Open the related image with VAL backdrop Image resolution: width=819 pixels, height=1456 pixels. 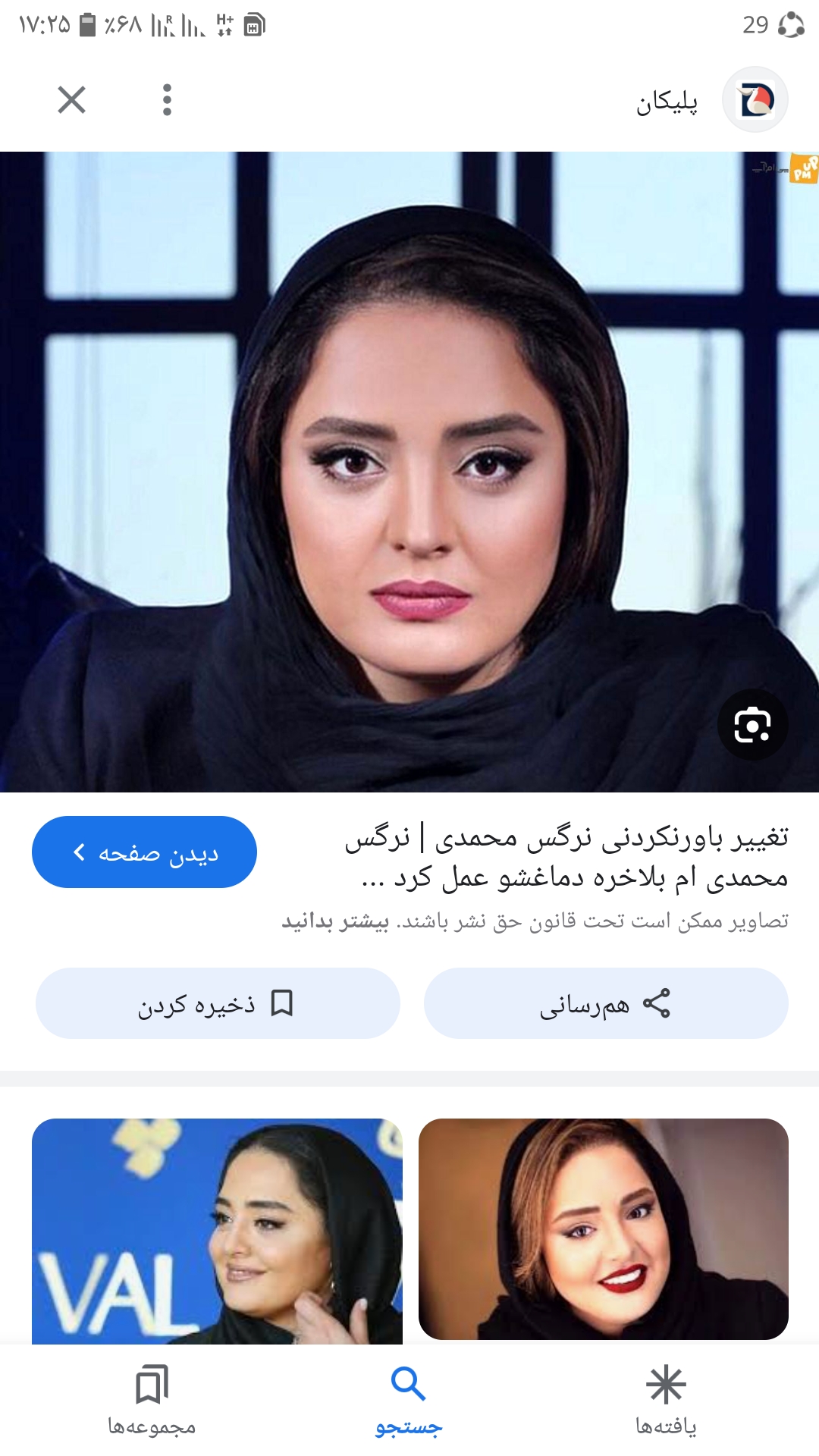click(217, 1230)
